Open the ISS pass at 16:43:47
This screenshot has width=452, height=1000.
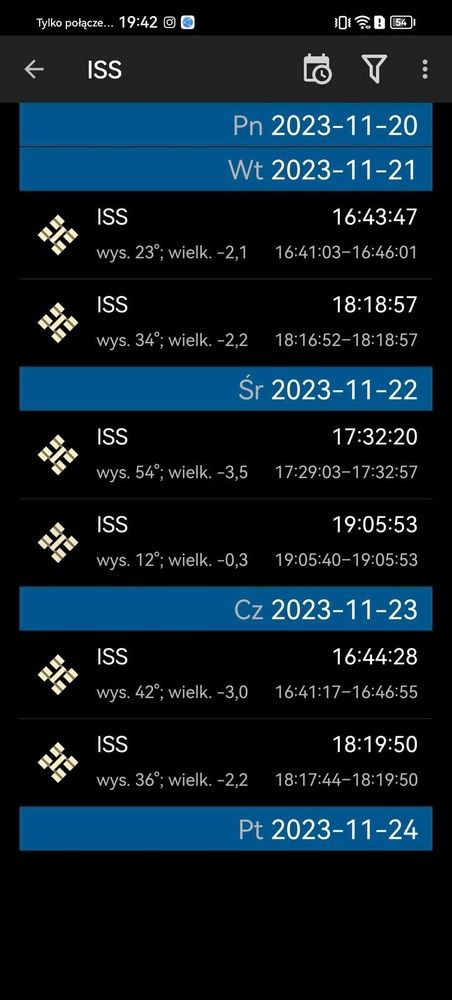point(226,235)
